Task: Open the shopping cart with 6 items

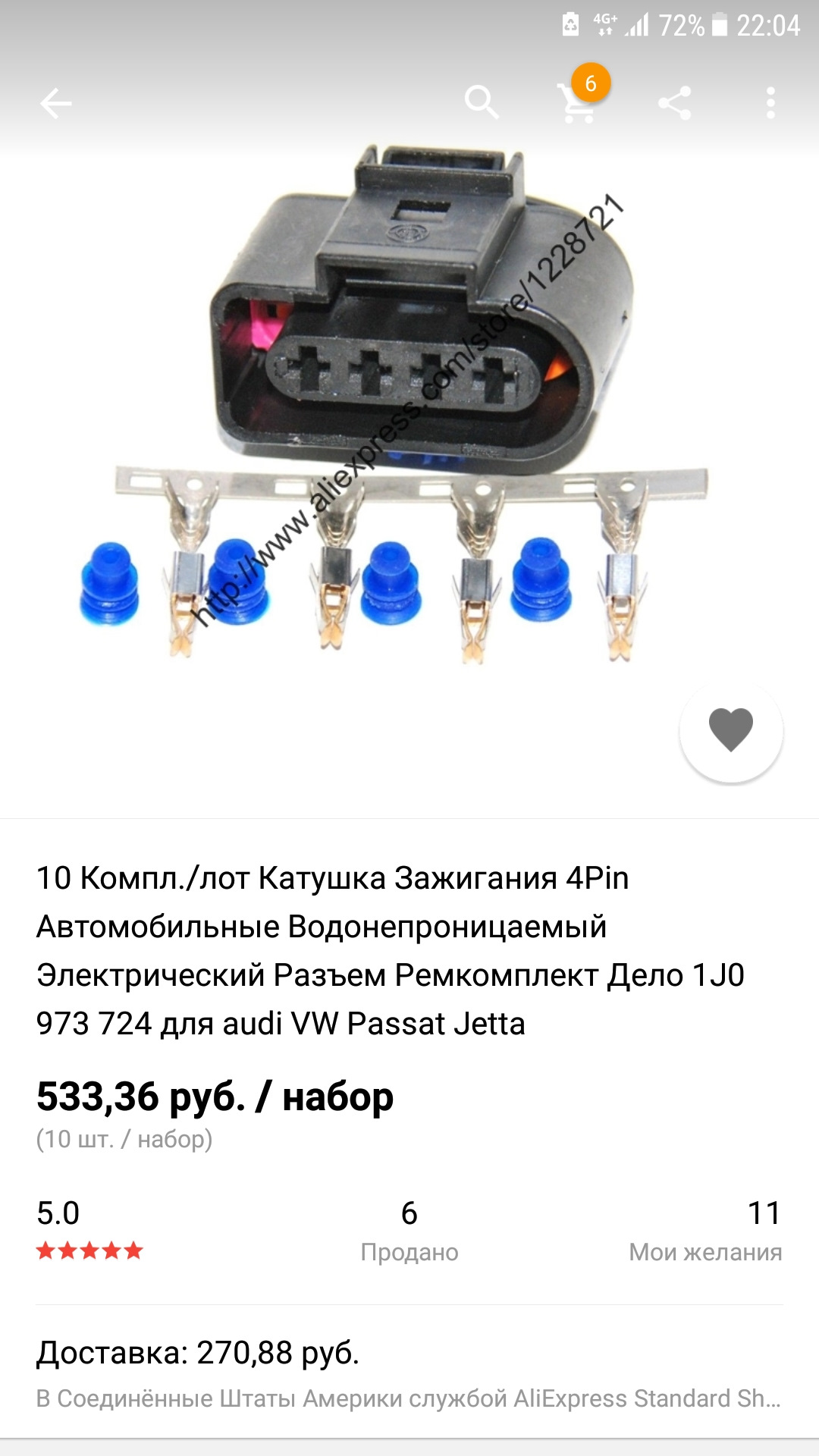Action: [x=579, y=102]
